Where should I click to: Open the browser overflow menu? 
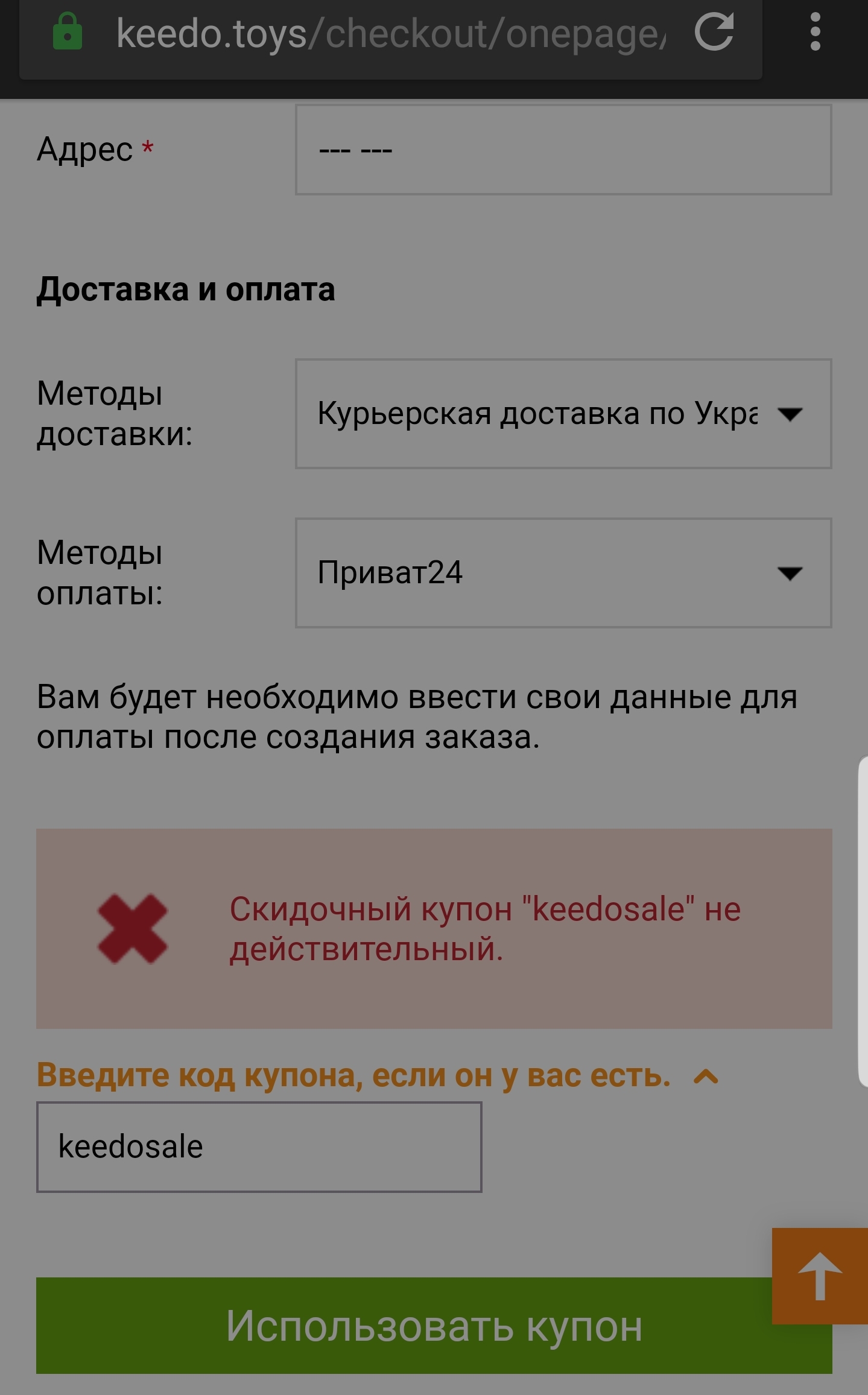coord(815,32)
